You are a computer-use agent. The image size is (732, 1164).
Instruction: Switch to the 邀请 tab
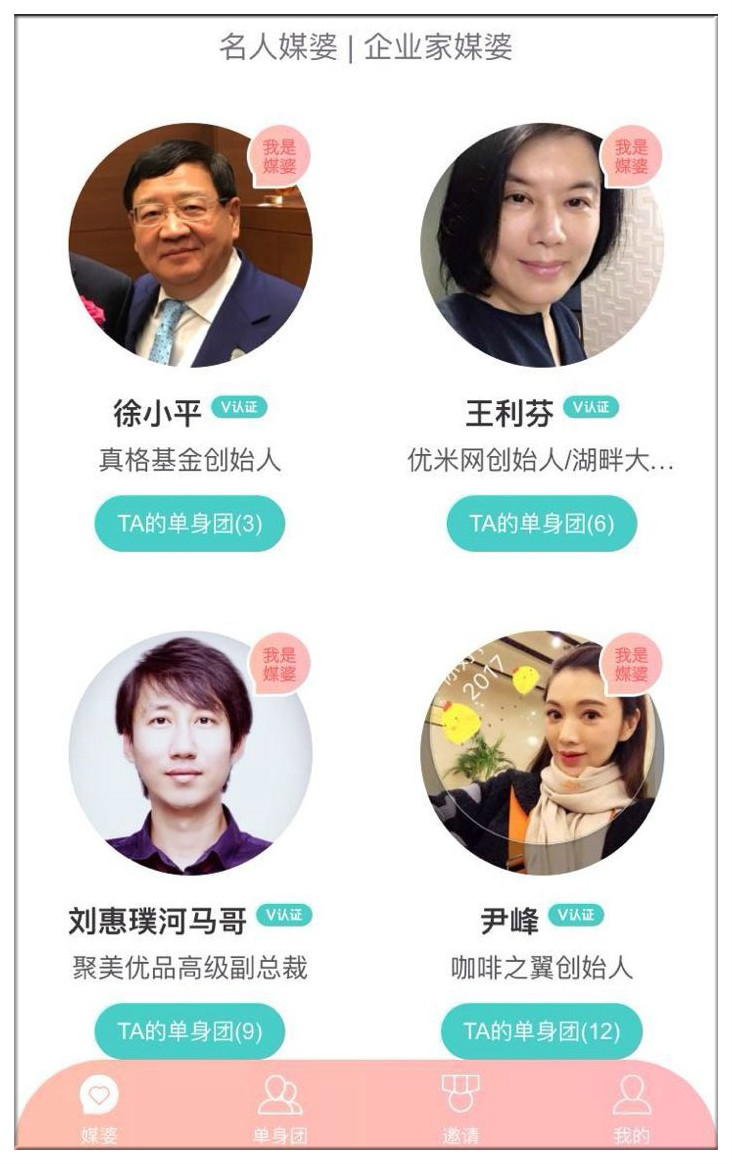click(461, 1108)
